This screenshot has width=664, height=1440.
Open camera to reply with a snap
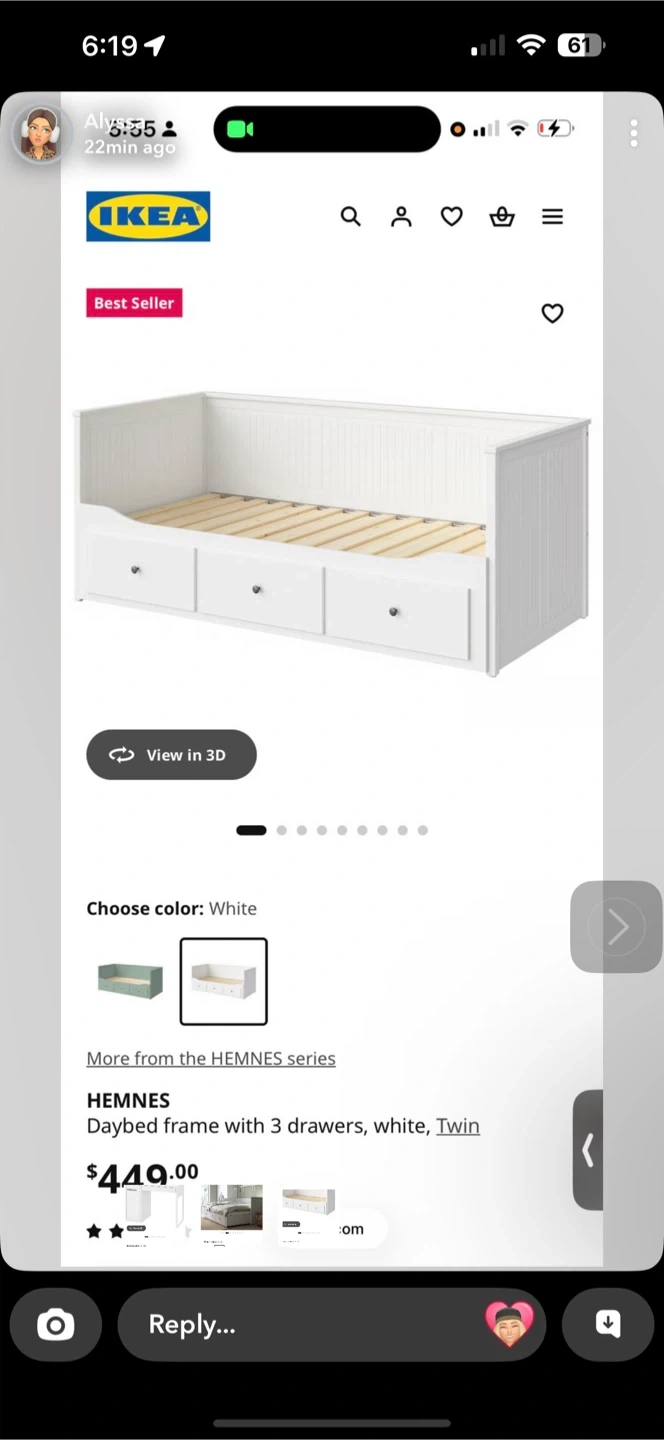tap(56, 1325)
